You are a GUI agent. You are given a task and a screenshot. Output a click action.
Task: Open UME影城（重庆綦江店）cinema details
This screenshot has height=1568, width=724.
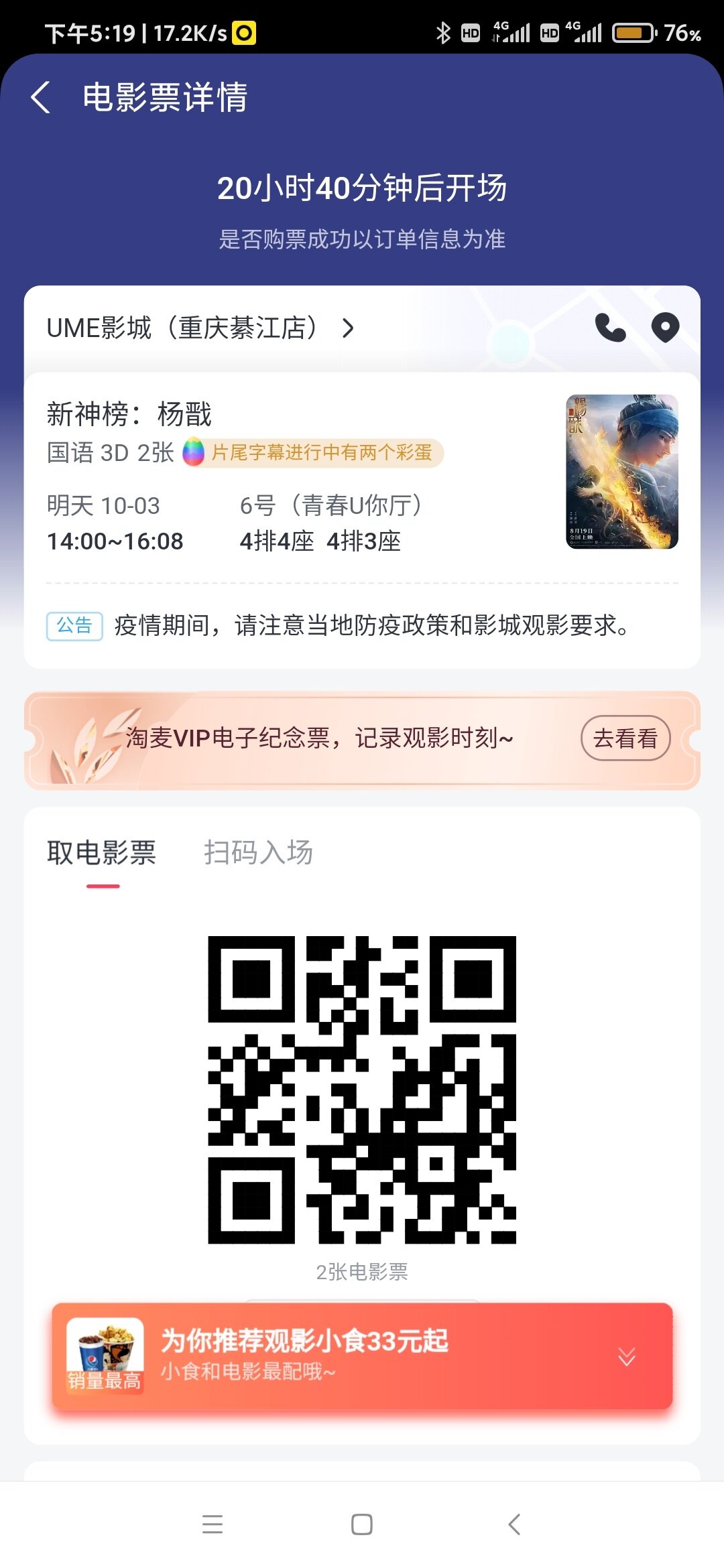(200, 328)
